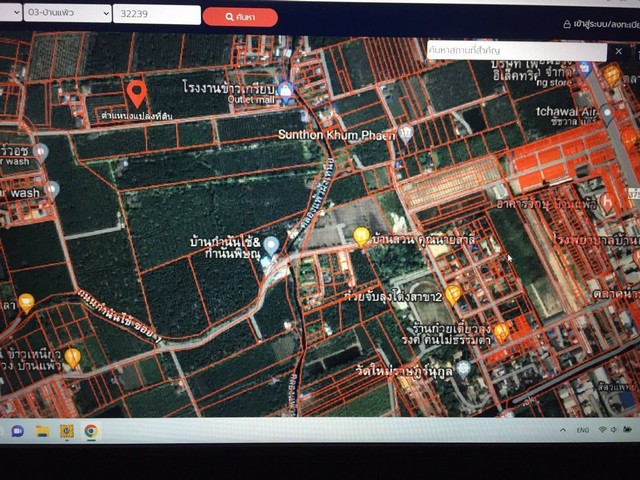Open the 03-บ้านแพ้ว district dropdown
Viewport: 640px width, 480px height.
point(66,14)
